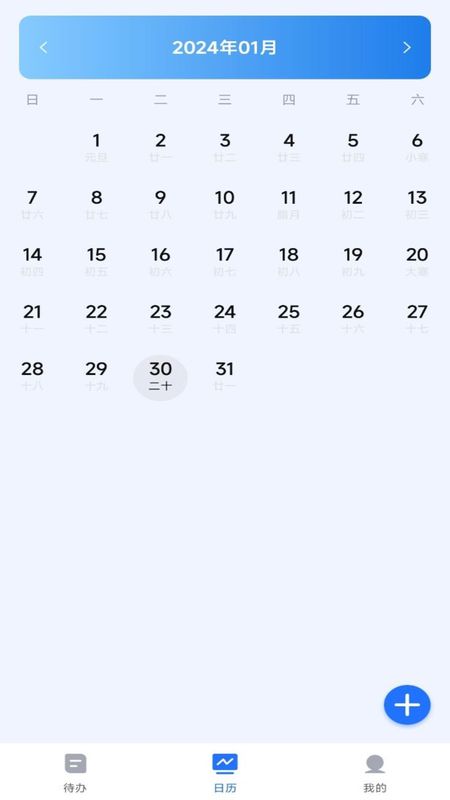Open the 我的 tab

click(x=375, y=773)
